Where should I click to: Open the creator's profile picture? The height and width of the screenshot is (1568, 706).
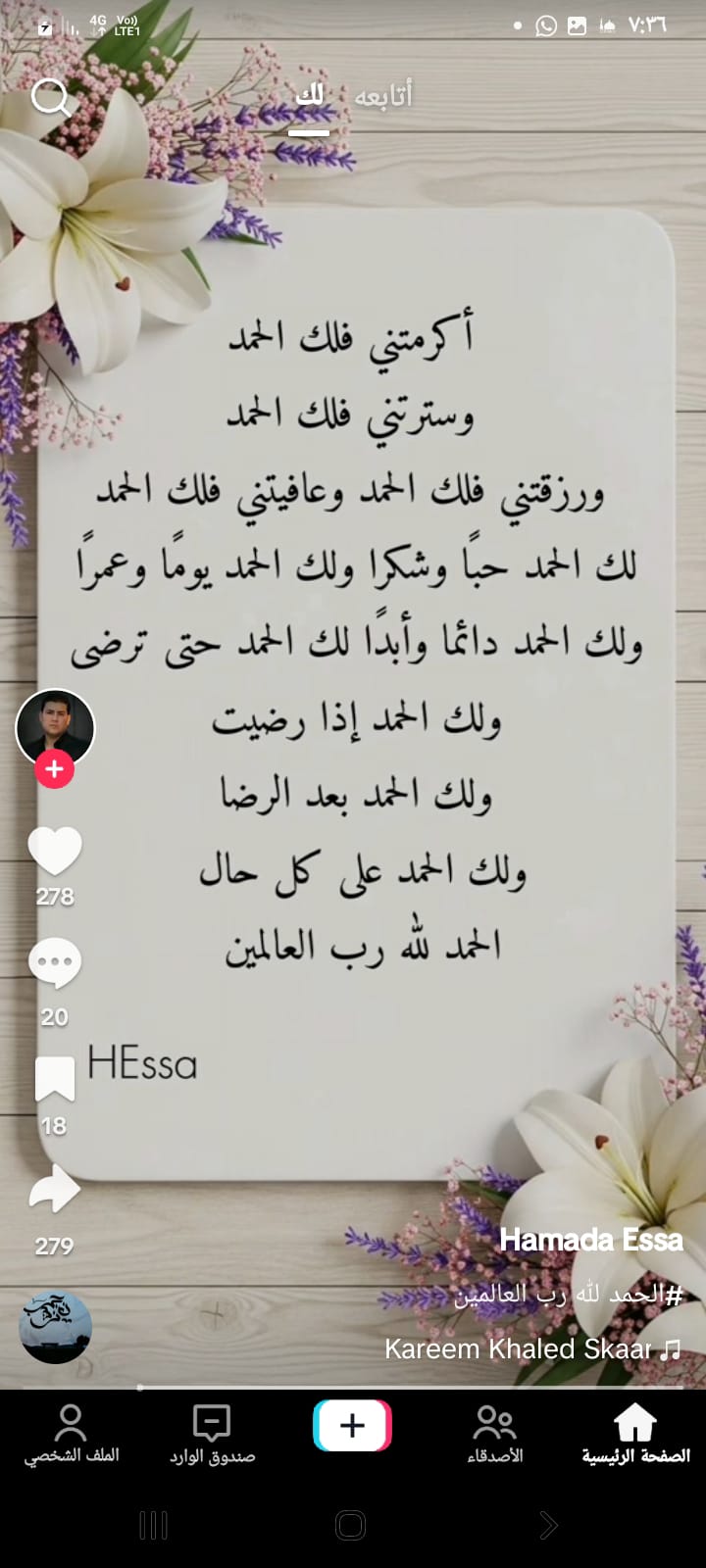[x=55, y=727]
